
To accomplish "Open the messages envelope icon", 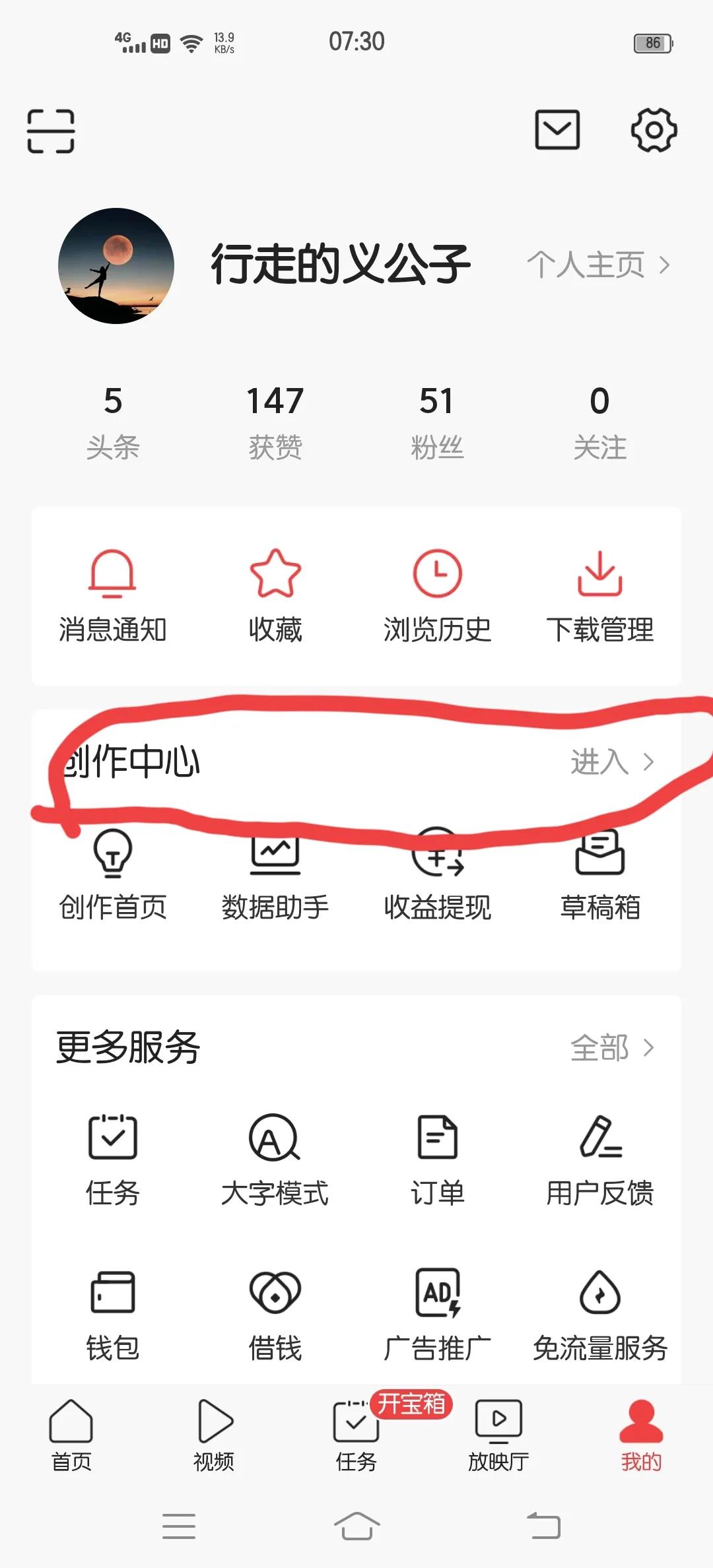I will (557, 130).
